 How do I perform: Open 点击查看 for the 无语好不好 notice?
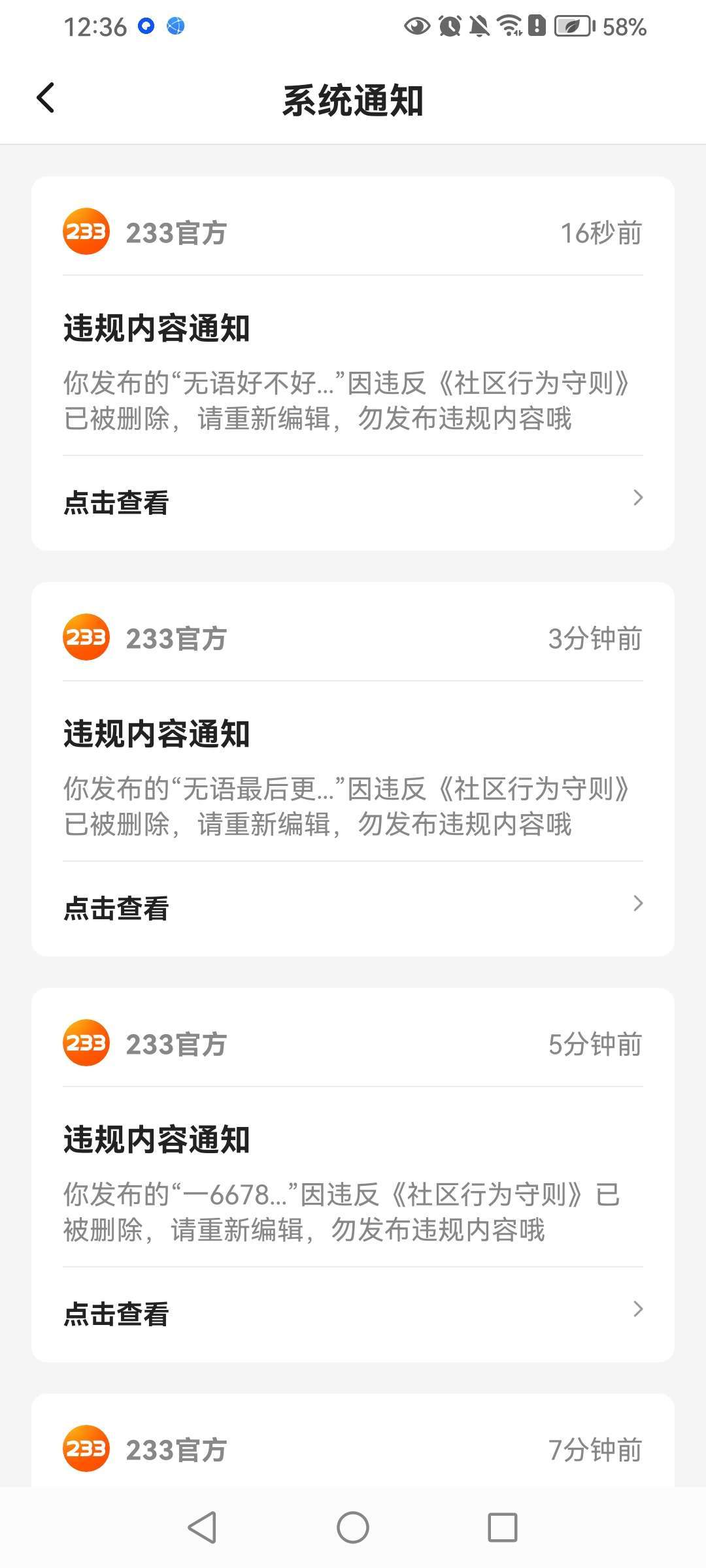click(x=353, y=502)
